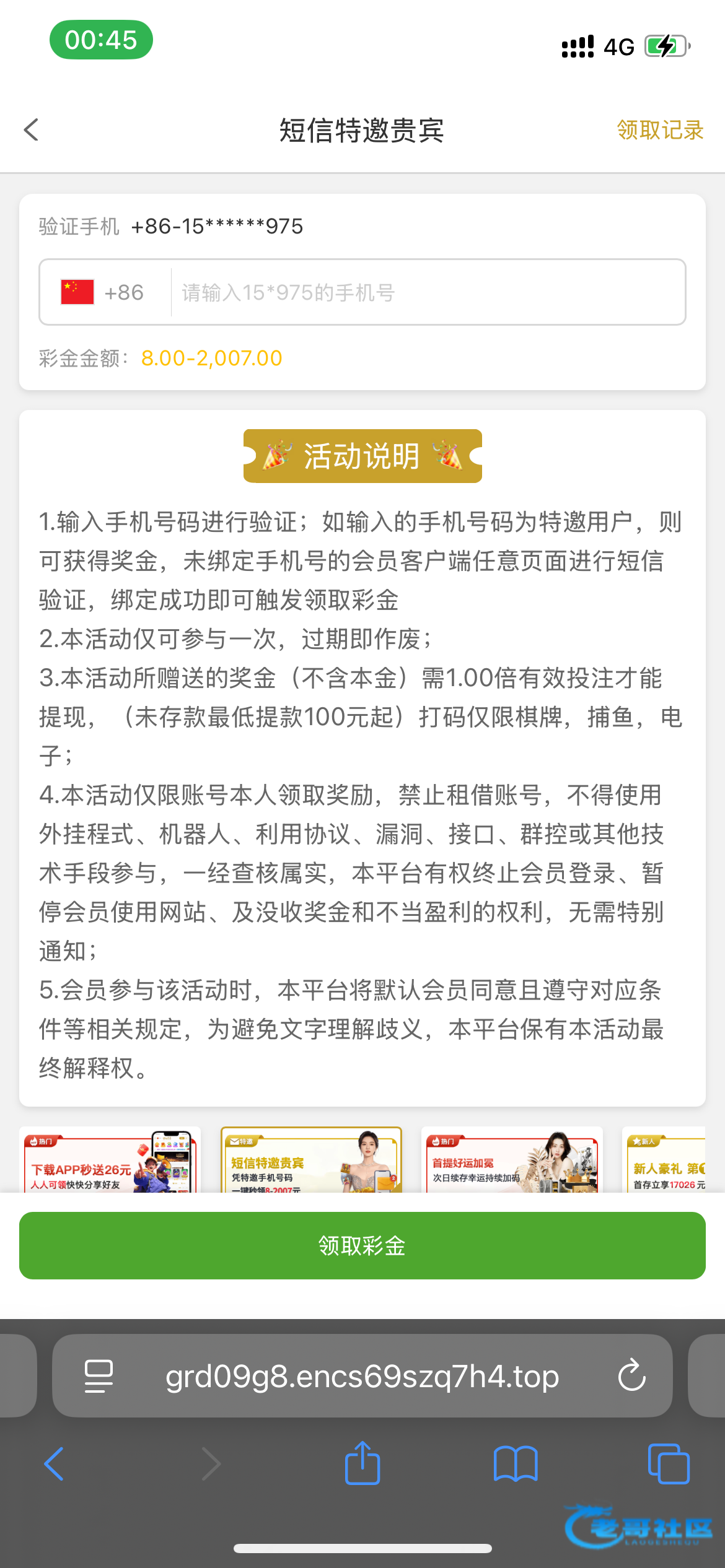Open the 短信特邀贵宾 promo card
This screenshot has width=725, height=1568.
311,1161
